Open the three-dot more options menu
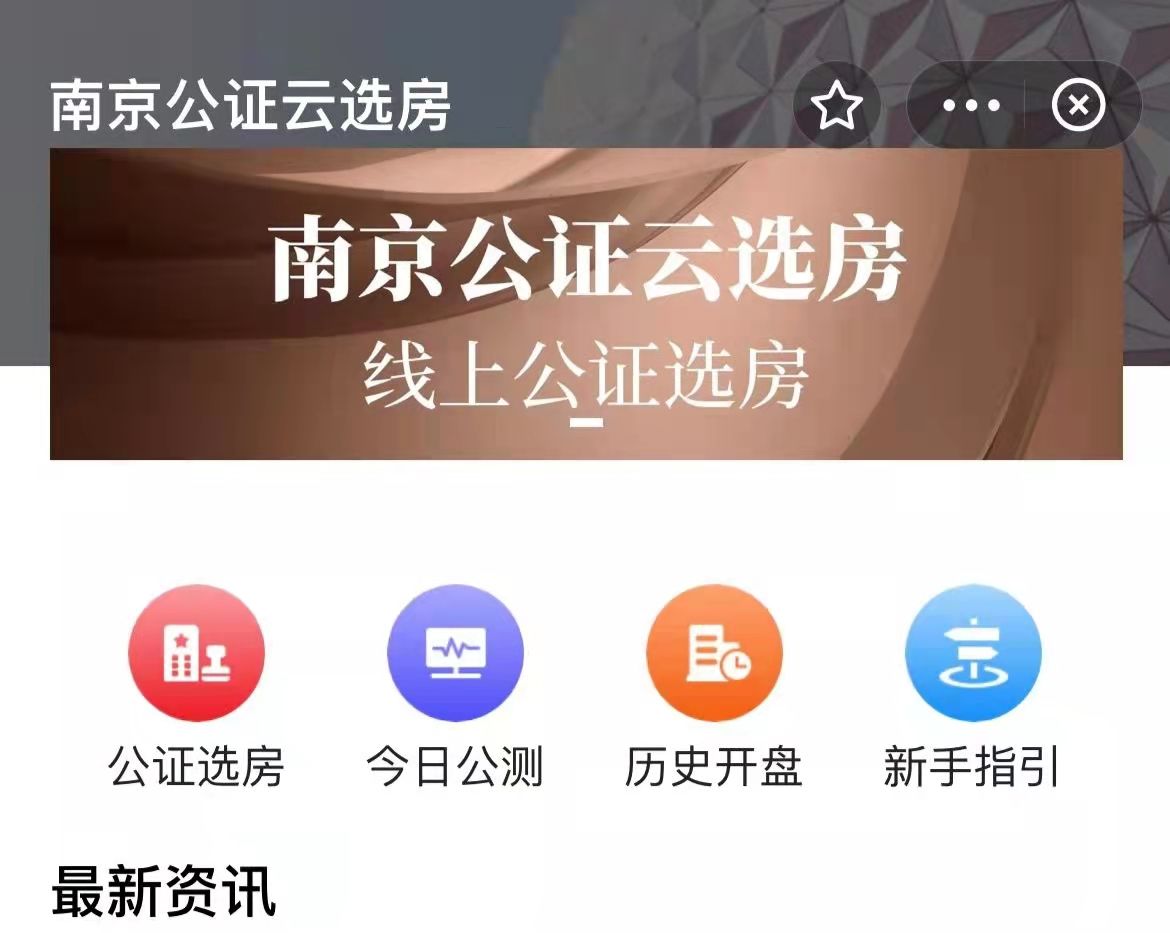This screenshot has width=1170, height=933. click(971, 105)
